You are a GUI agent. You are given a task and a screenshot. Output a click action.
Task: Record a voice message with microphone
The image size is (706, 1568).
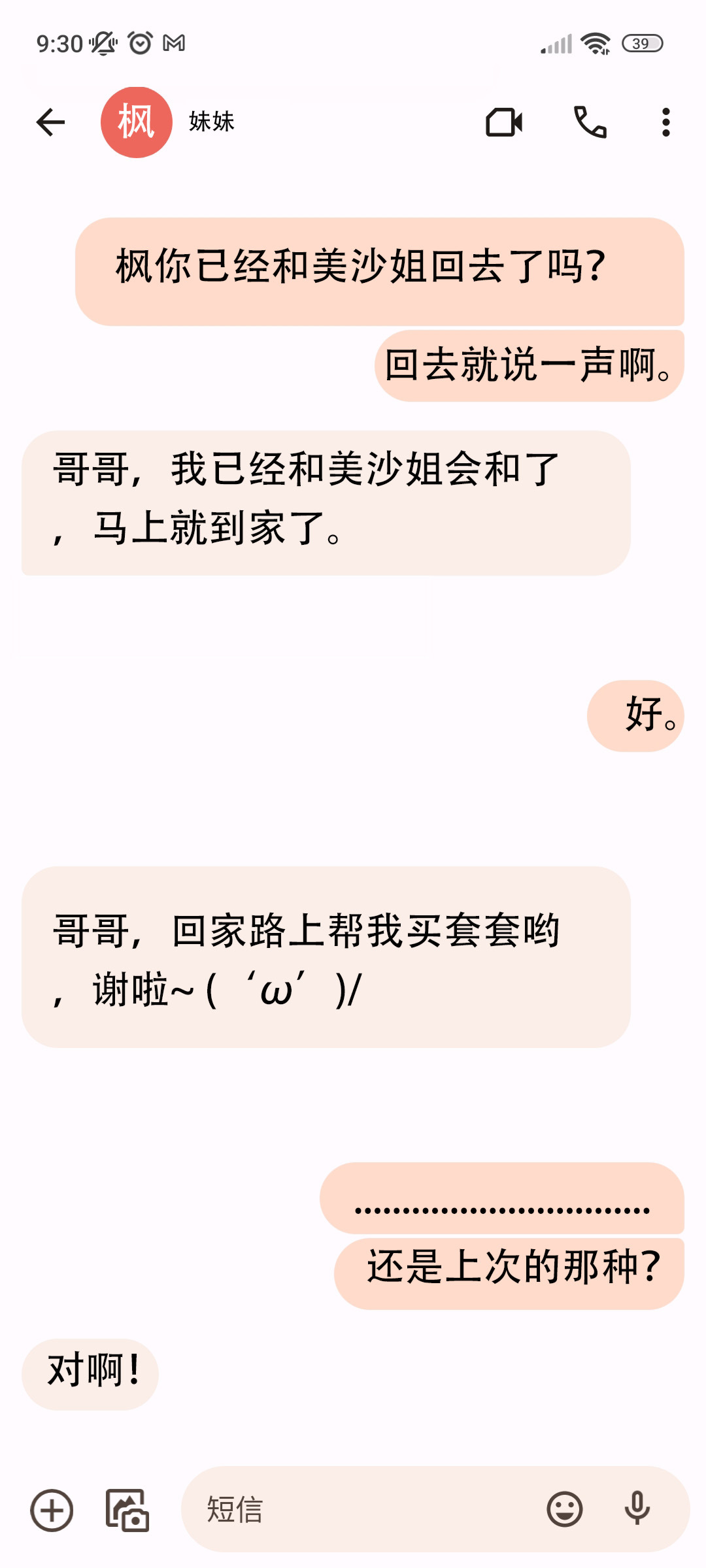(x=637, y=1510)
